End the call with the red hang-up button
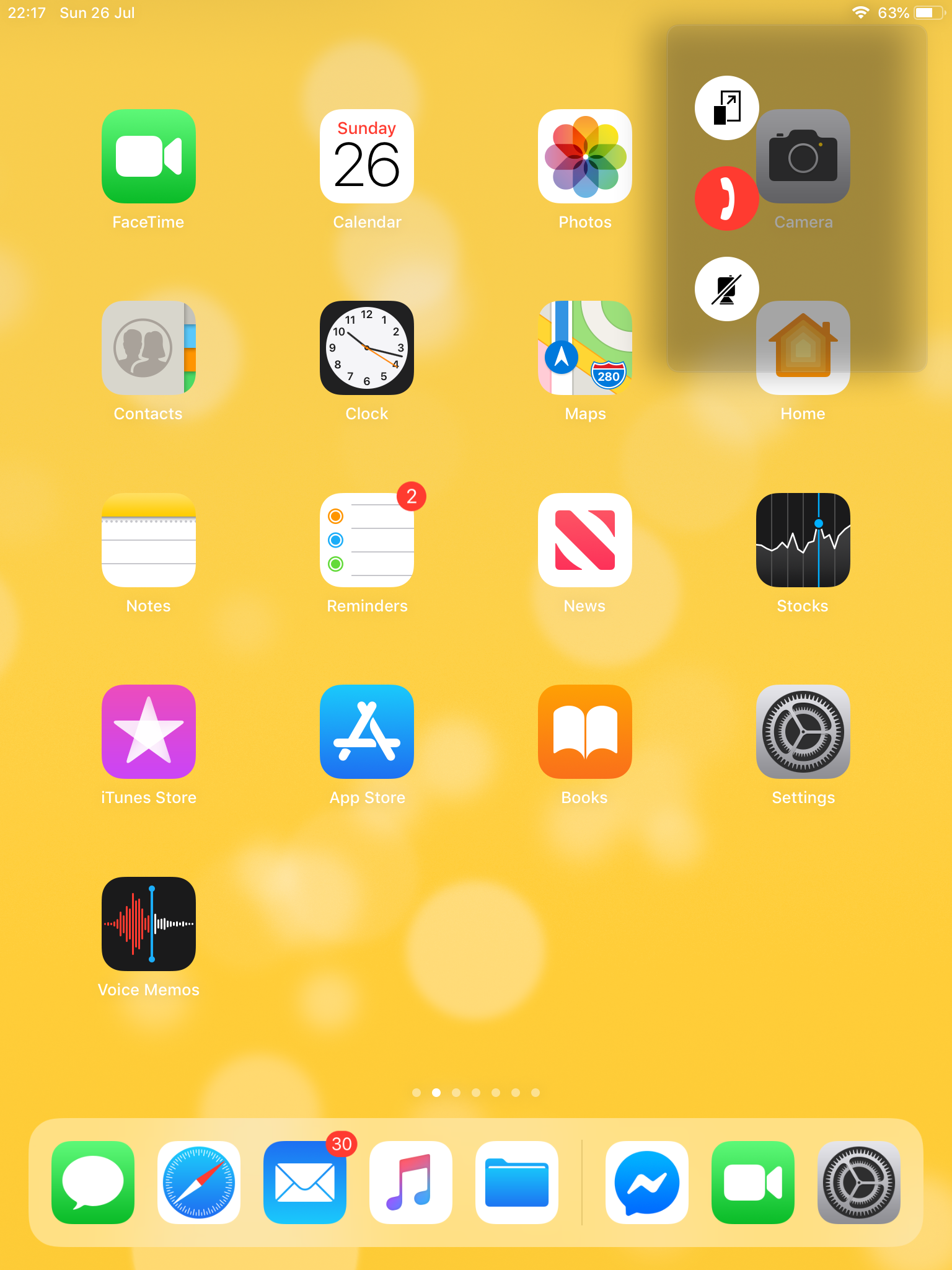The image size is (952, 1270). (726, 198)
